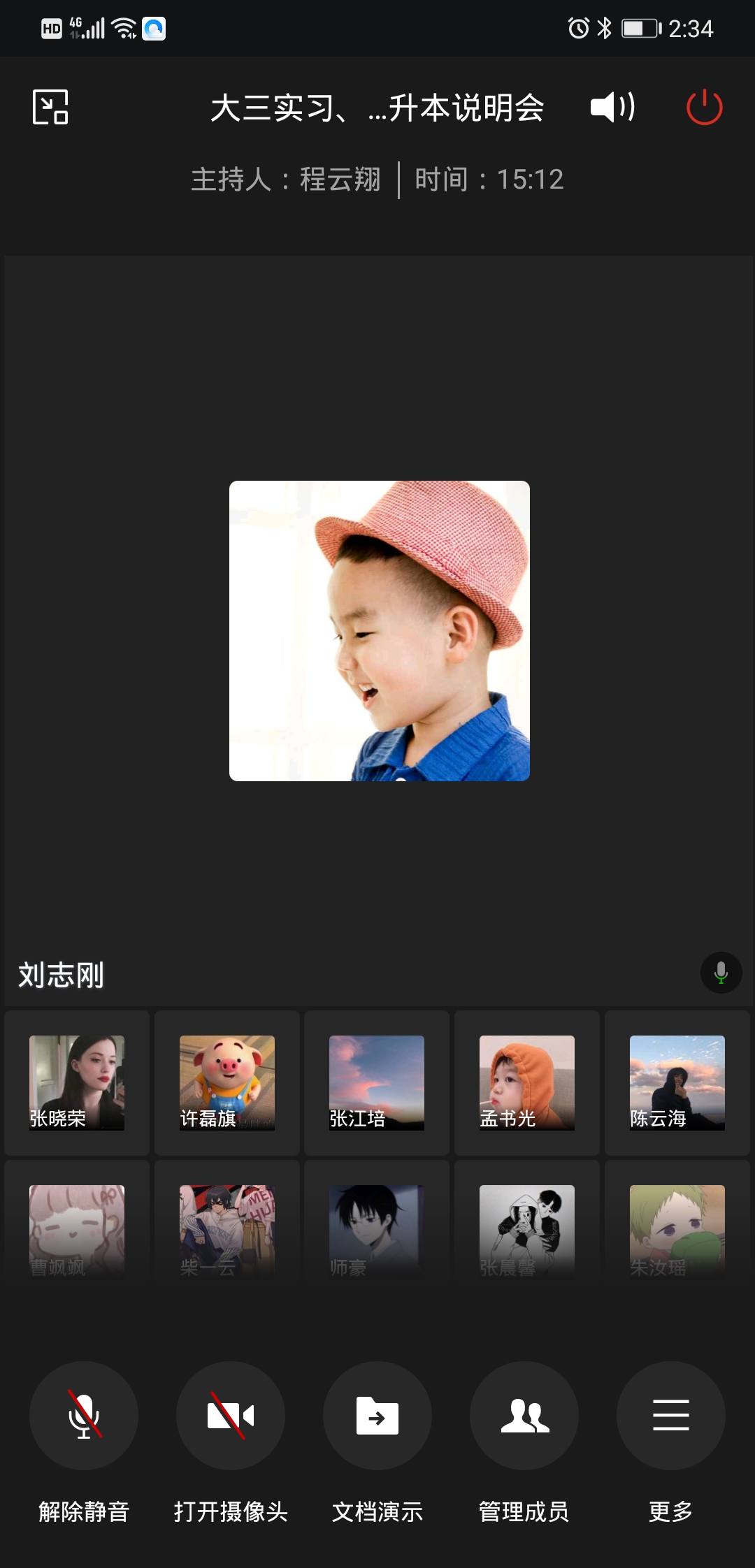This screenshot has height=1568, width=755.
Task: Minimize the meeting window
Action: tap(50, 107)
